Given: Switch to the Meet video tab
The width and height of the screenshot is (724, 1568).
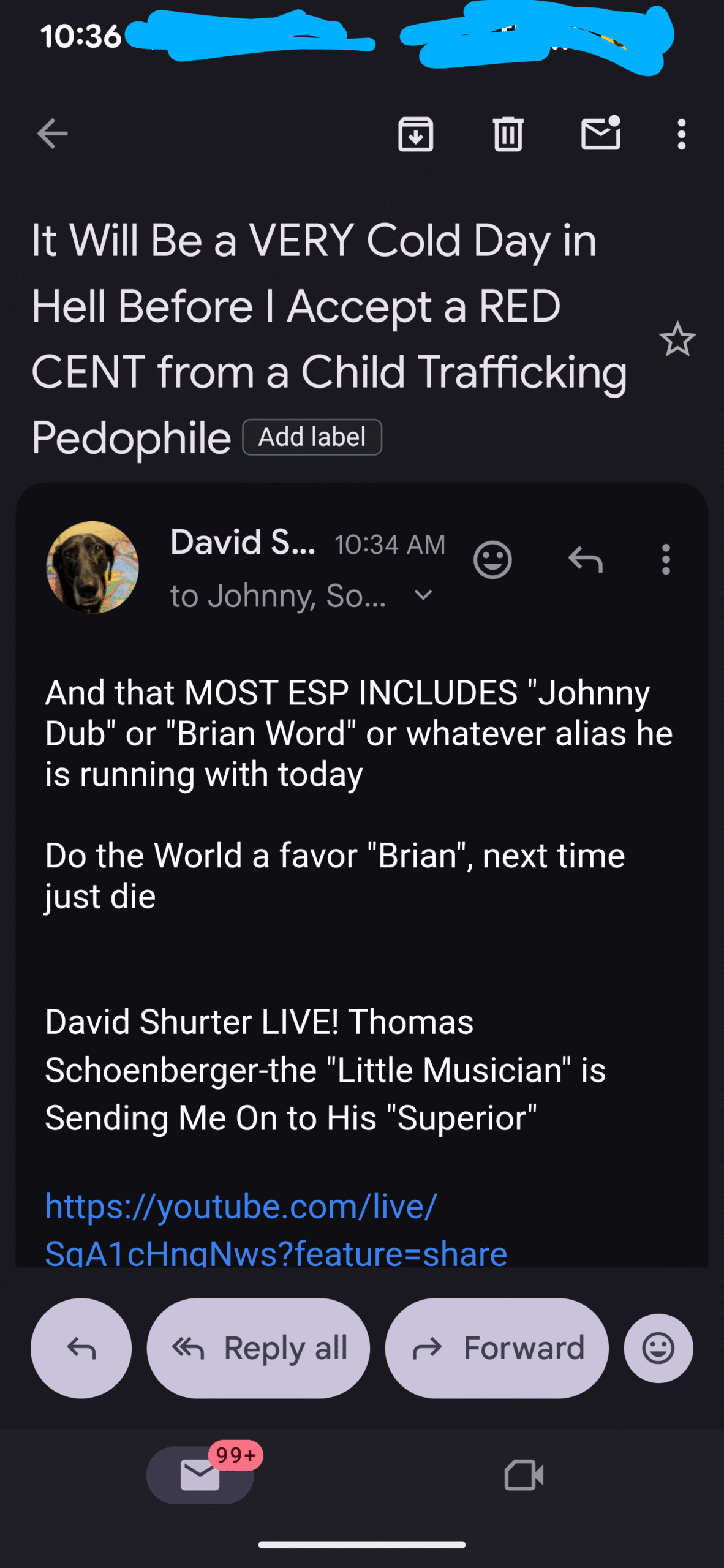Looking at the screenshot, I should tap(524, 1475).
